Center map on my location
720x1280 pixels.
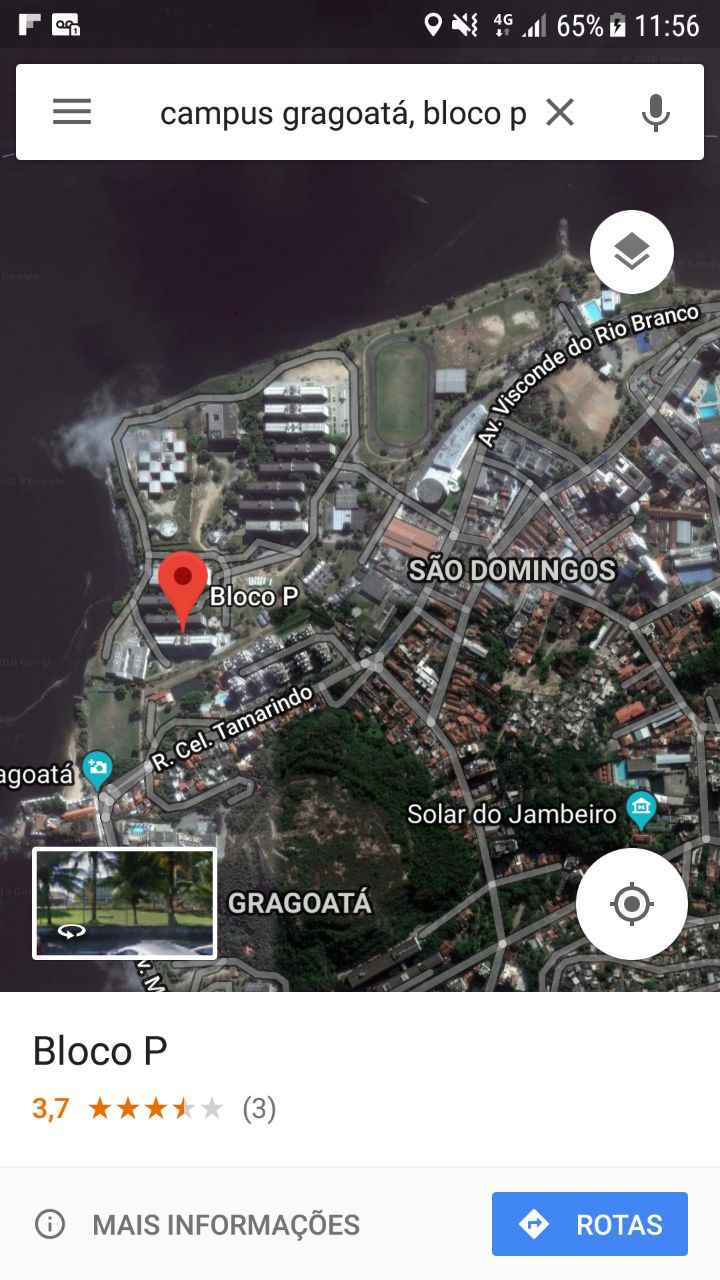631,904
